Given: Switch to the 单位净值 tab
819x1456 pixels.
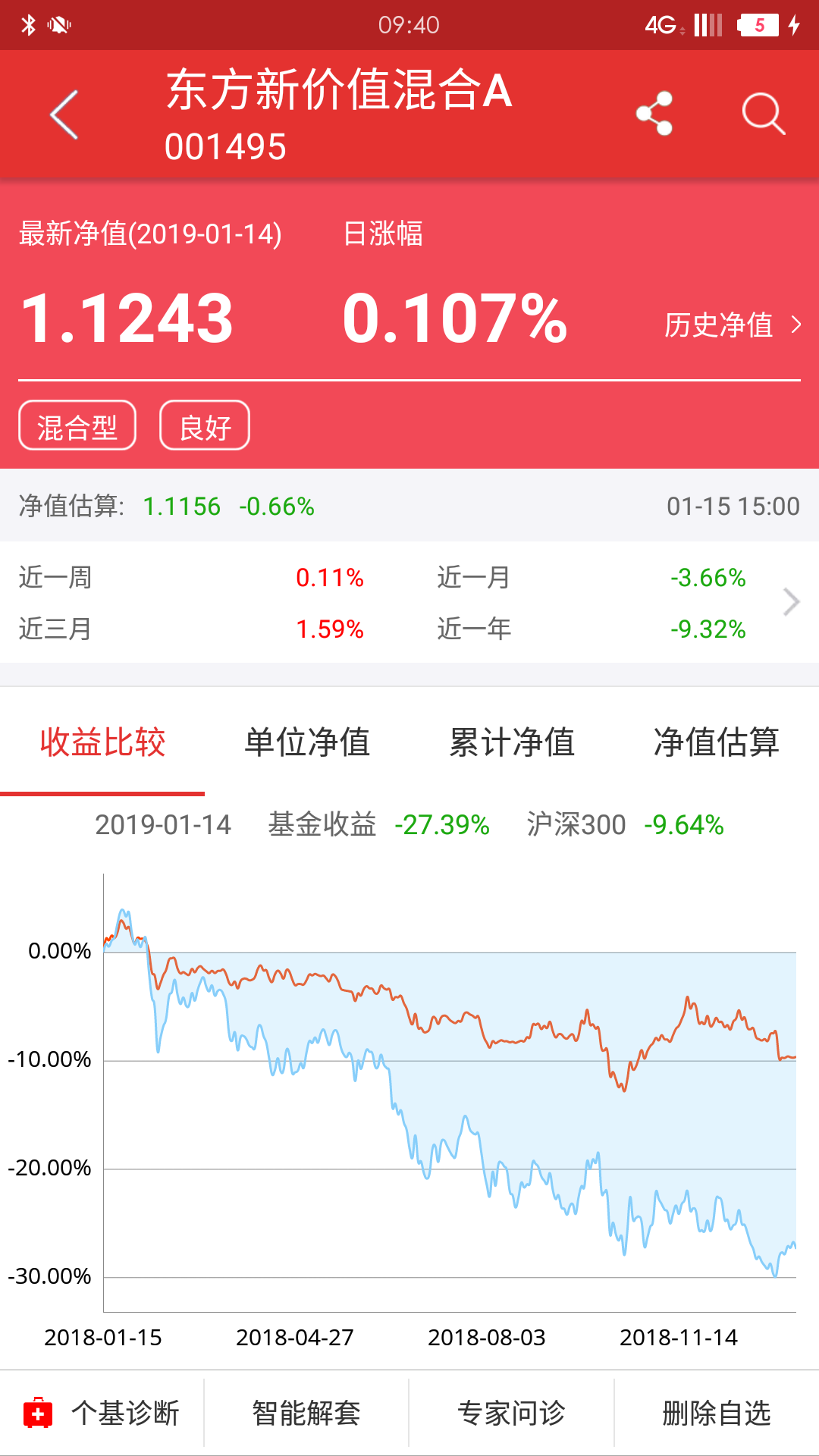Looking at the screenshot, I should (x=307, y=743).
